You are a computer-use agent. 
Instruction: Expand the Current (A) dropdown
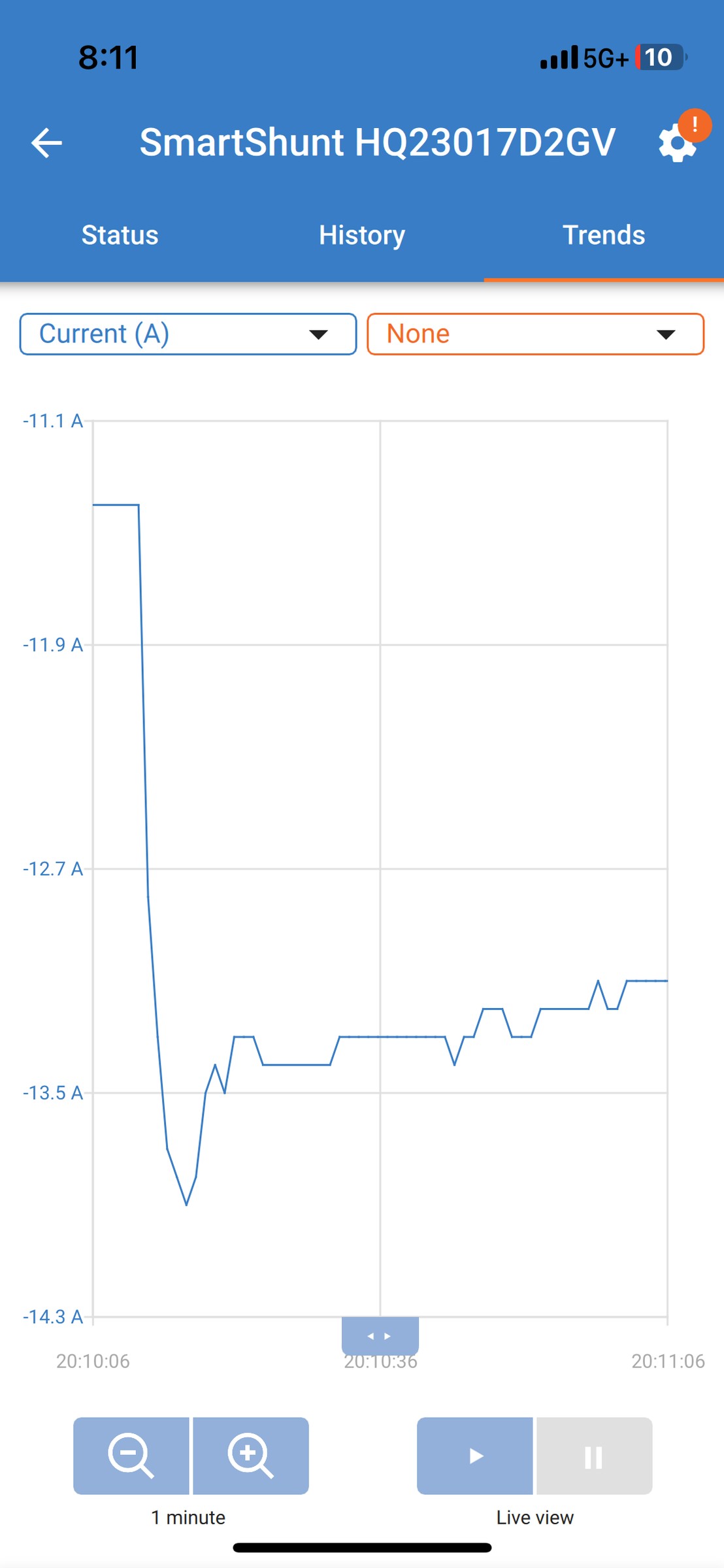(x=188, y=335)
